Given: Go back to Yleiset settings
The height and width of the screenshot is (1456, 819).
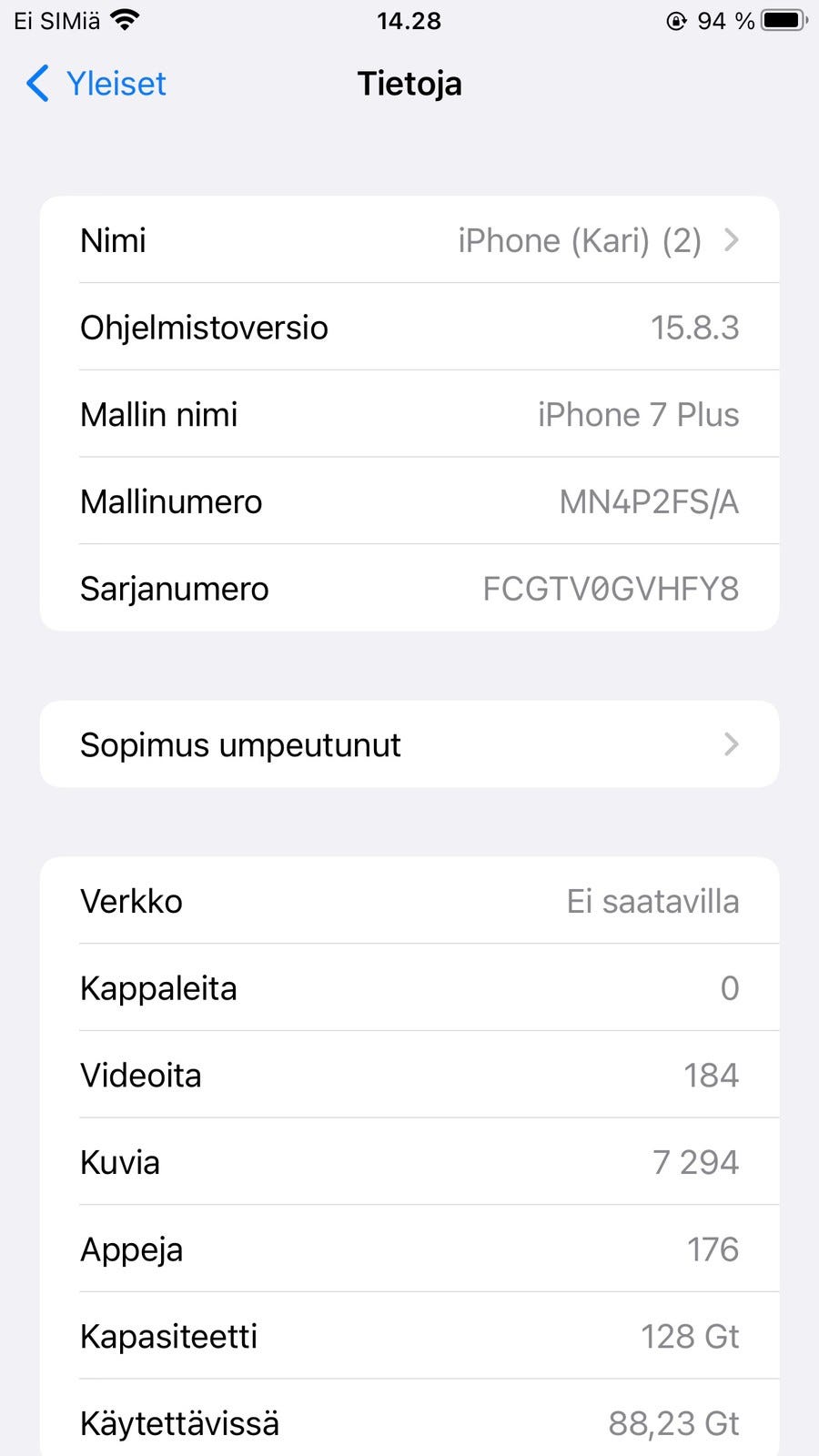Looking at the screenshot, I should click(96, 84).
